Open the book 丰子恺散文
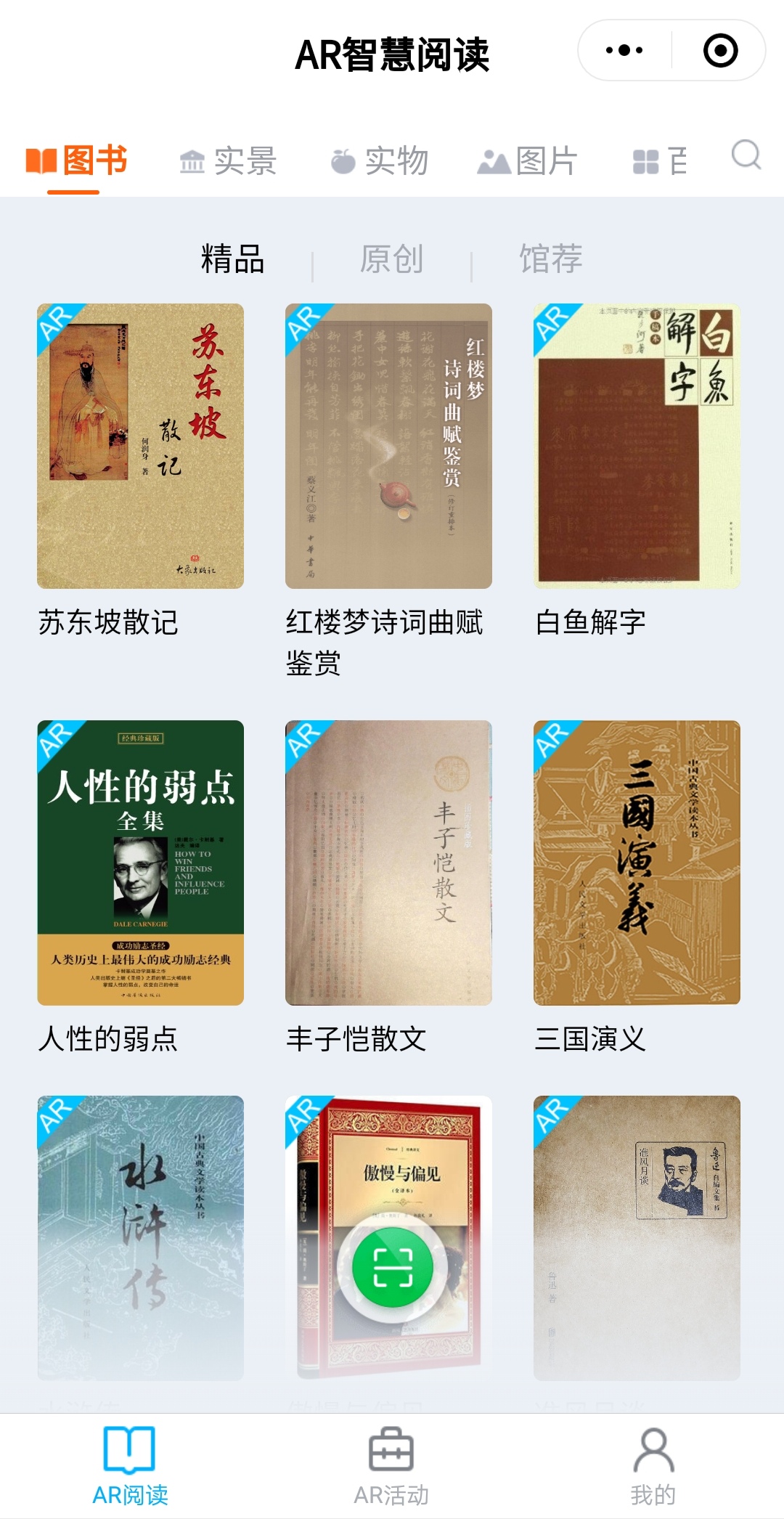This screenshot has height=1519, width=784. point(388,863)
